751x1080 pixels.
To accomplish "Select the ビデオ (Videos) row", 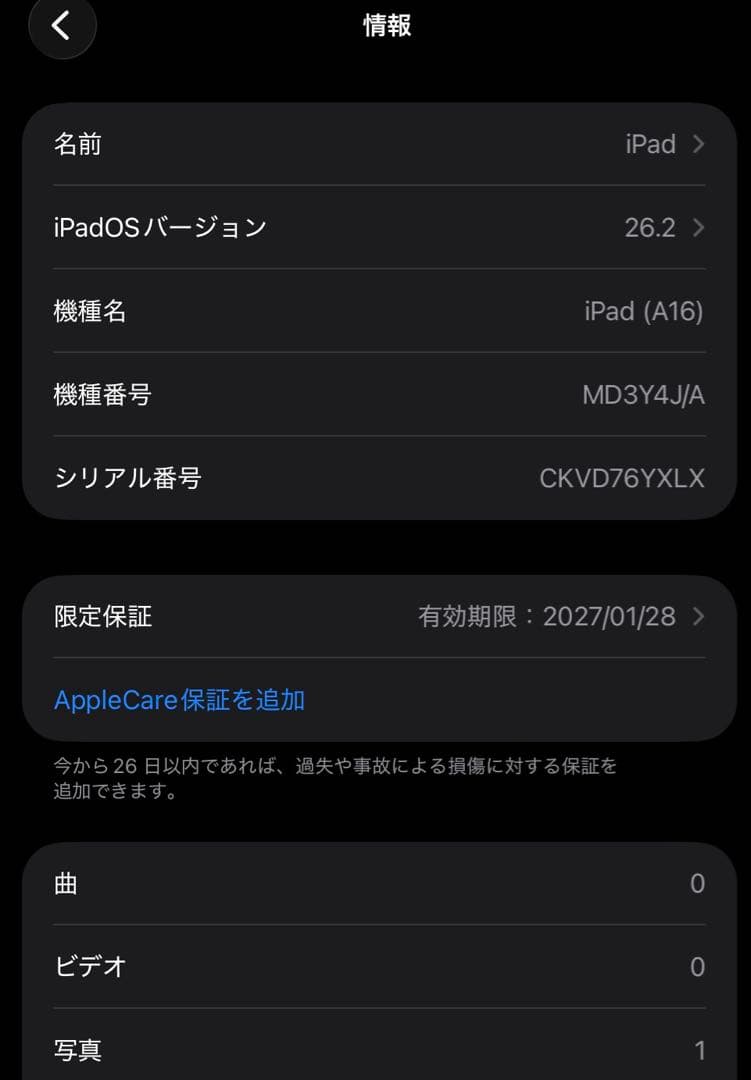I will (375, 966).
